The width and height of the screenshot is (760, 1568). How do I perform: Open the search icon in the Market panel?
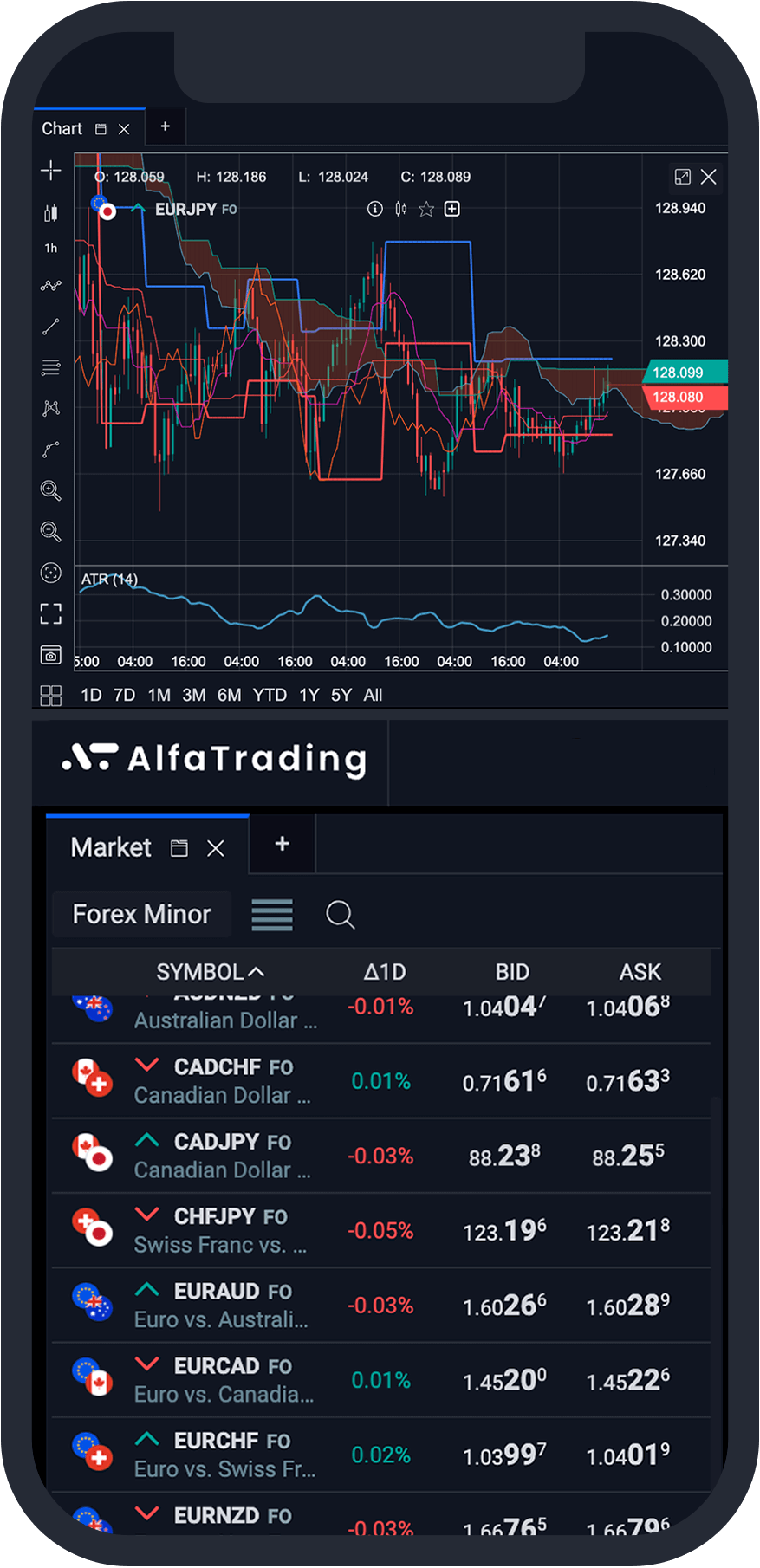340,915
